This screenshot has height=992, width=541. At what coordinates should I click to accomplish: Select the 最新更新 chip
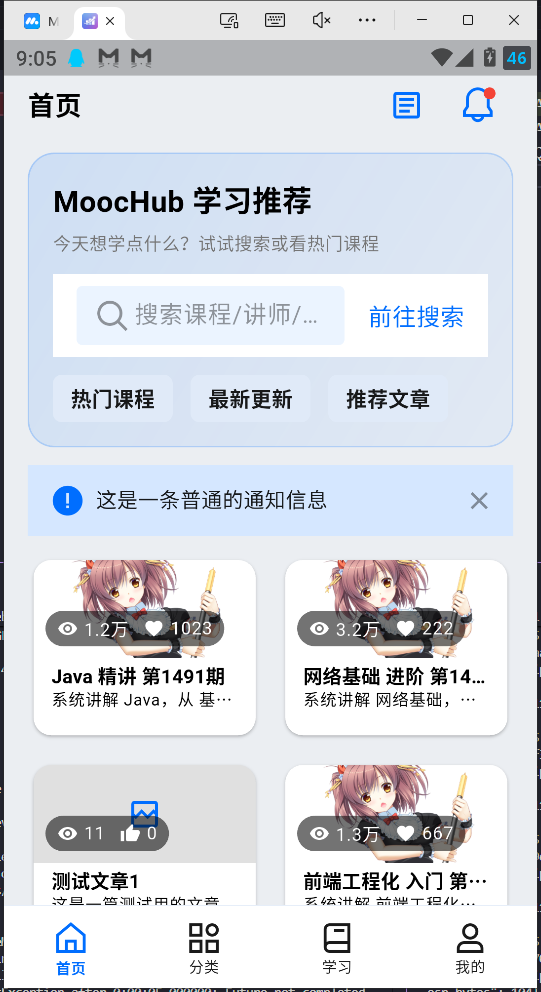coord(250,399)
